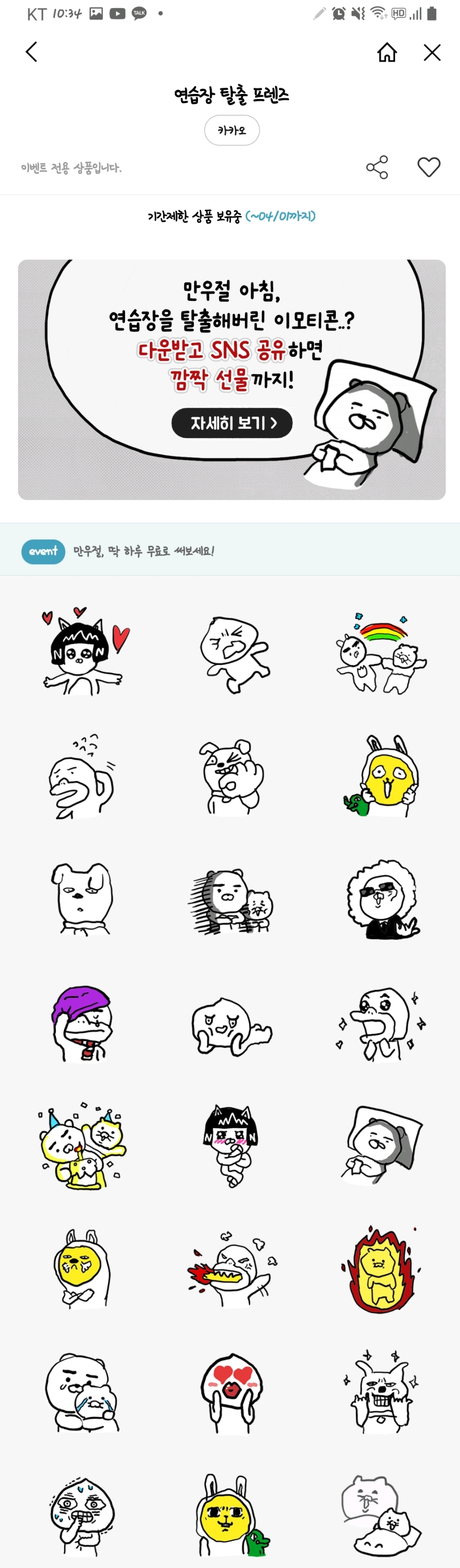
Task: Open the 카카오 creator chip
Action: (x=231, y=130)
